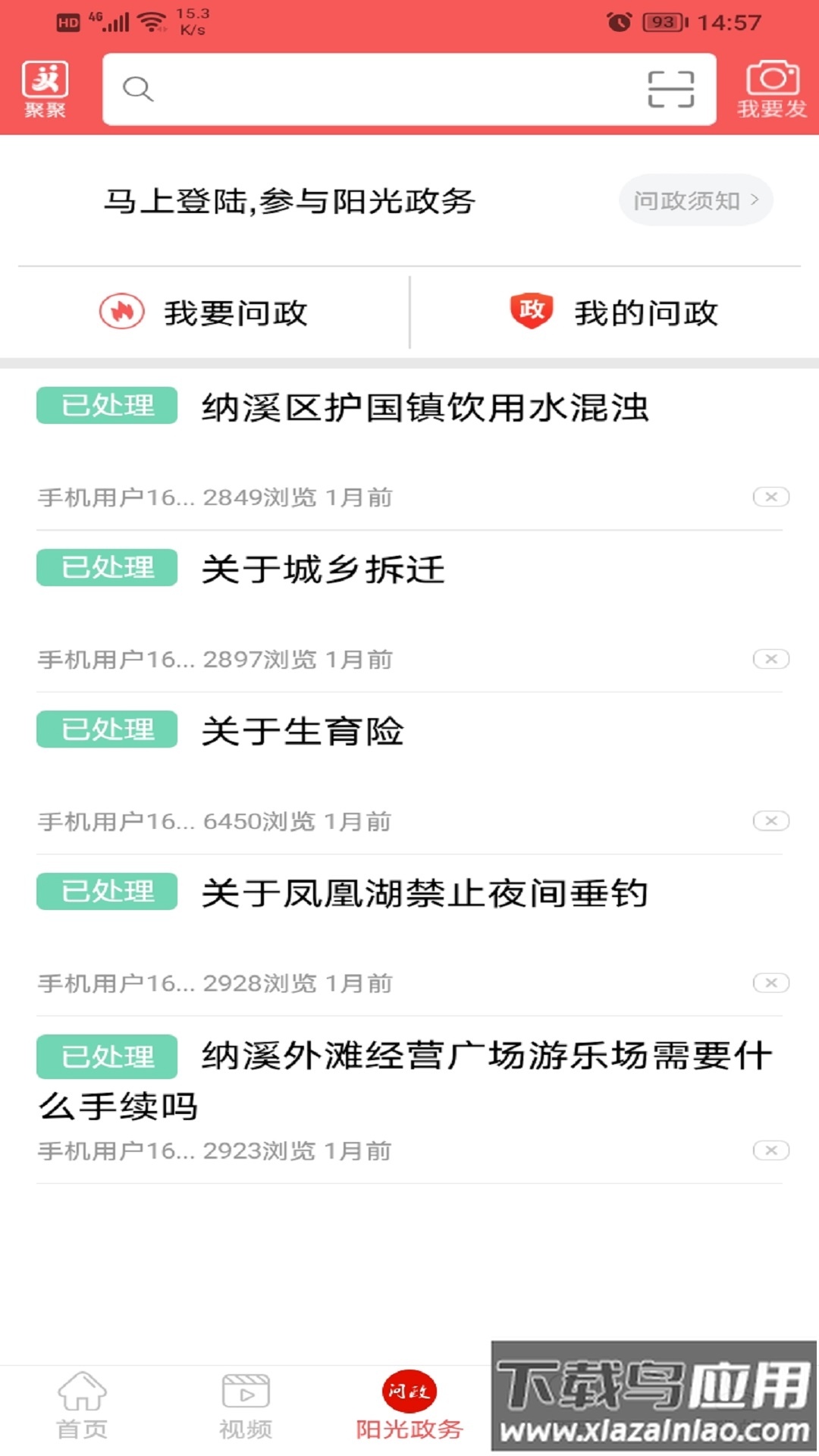Select the home icon for 首页

(83, 1394)
